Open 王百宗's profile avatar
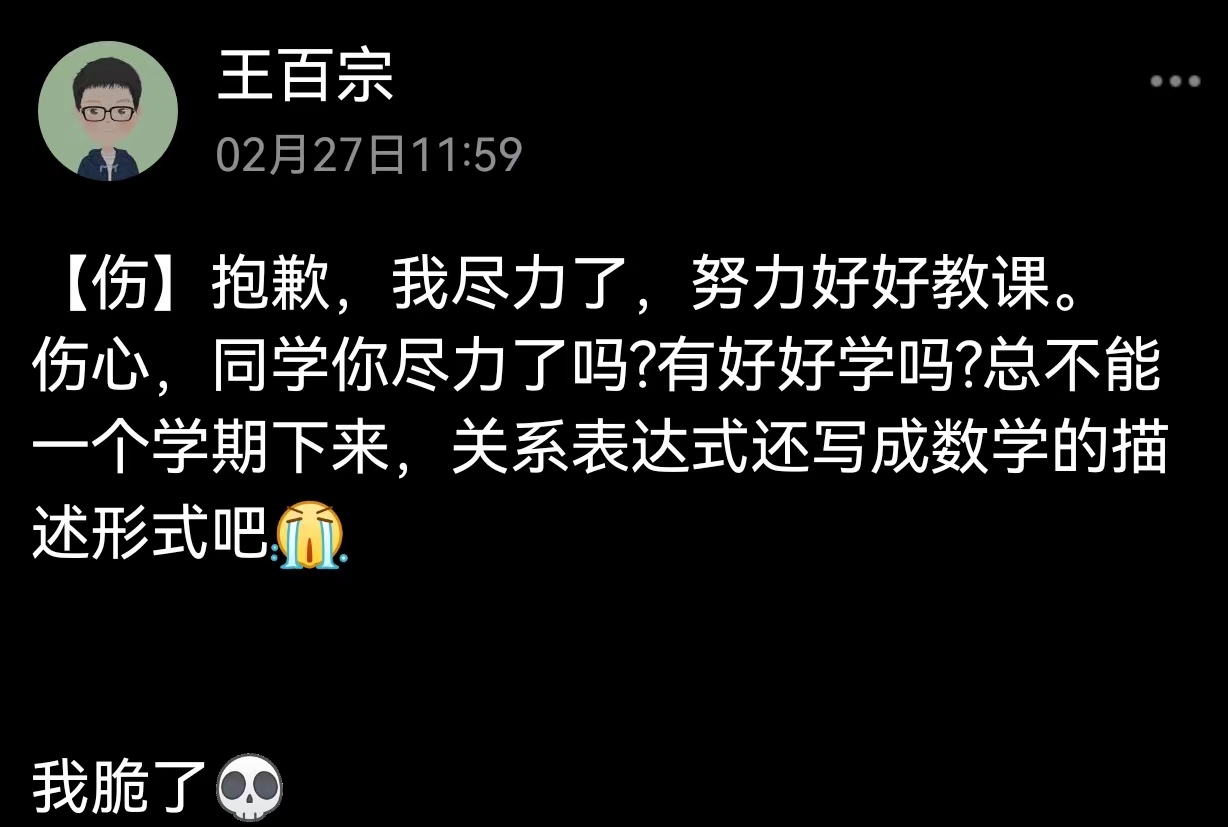Screen dimensions: 1228x827 point(108,111)
